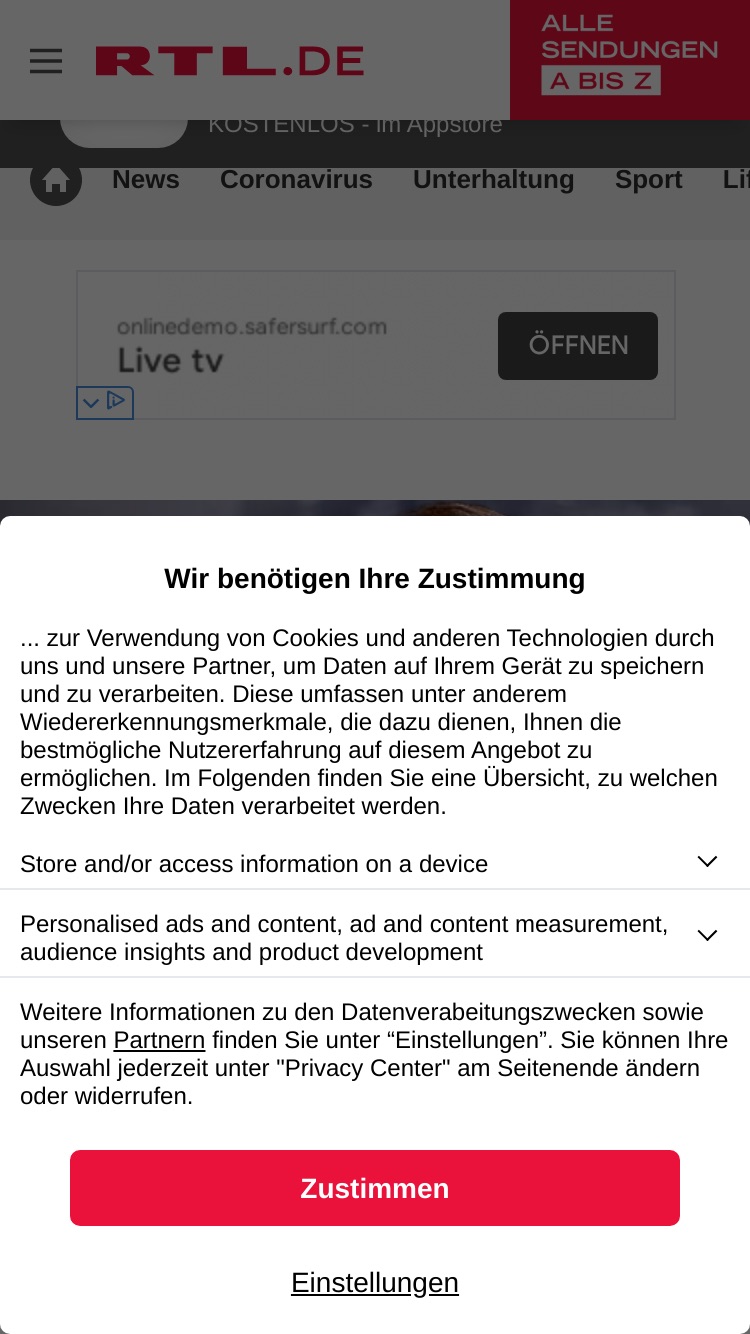Open Alle Sendungen A bis Z
Image resolution: width=750 pixels, height=1334 pixels.
coord(630,60)
